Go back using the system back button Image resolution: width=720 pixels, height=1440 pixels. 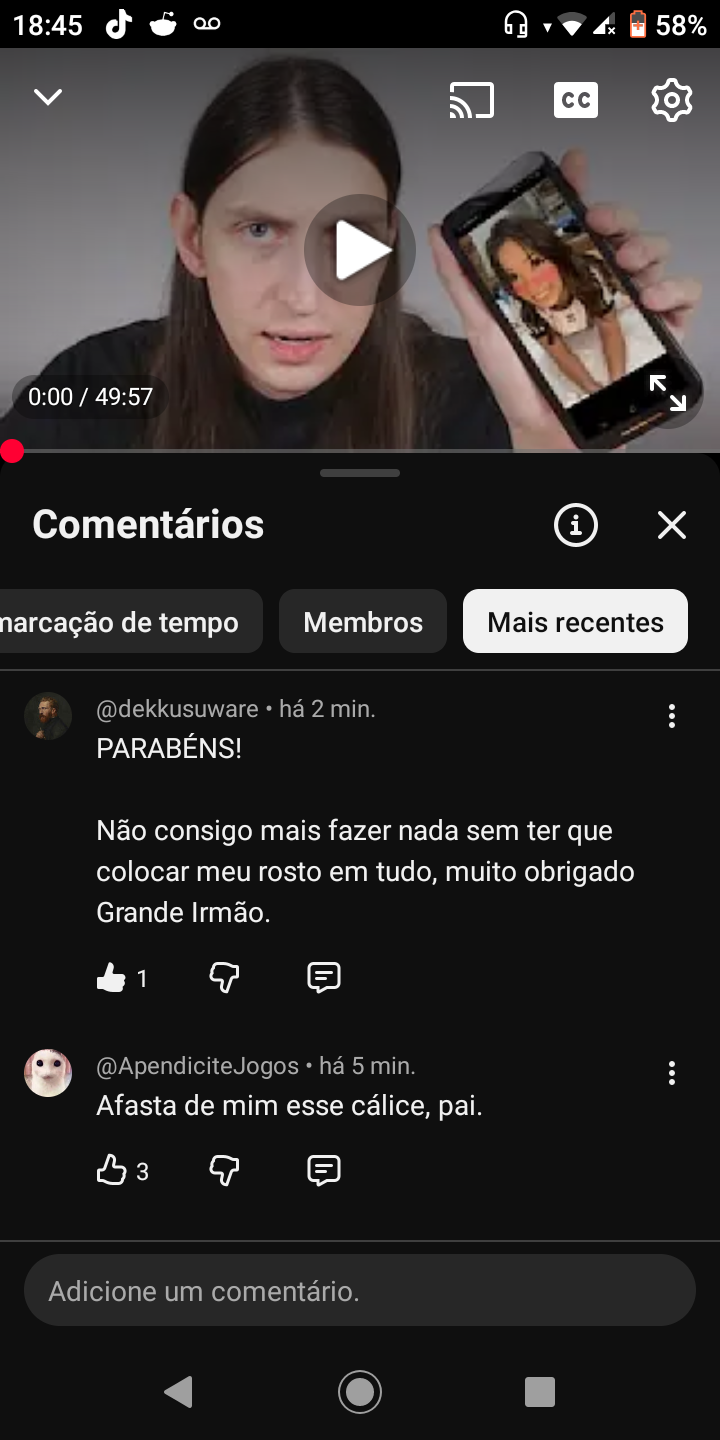pyautogui.click(x=178, y=1392)
